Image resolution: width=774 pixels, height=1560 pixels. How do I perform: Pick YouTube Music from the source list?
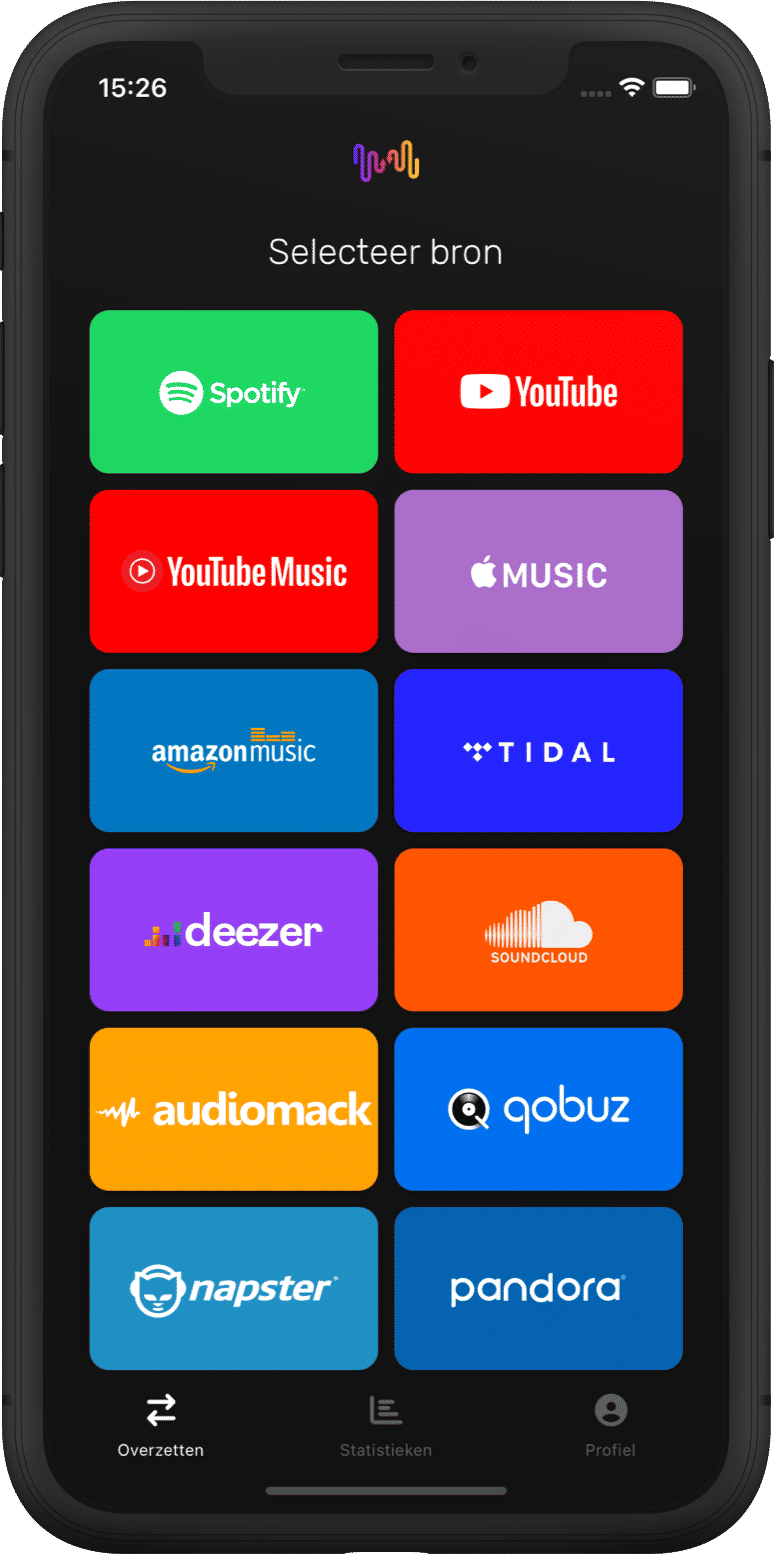click(x=233, y=571)
